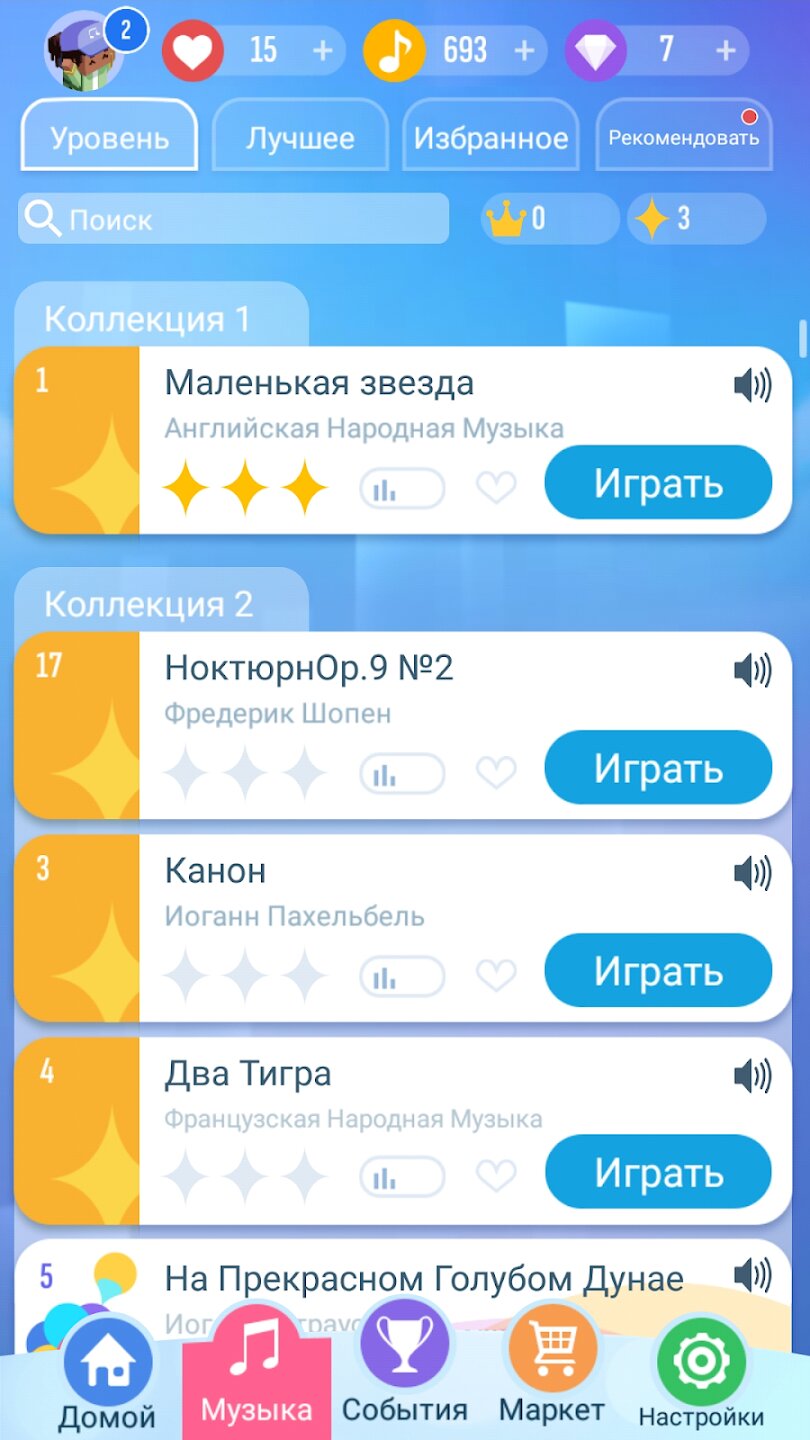Play Маленькая звезда

coord(658,483)
